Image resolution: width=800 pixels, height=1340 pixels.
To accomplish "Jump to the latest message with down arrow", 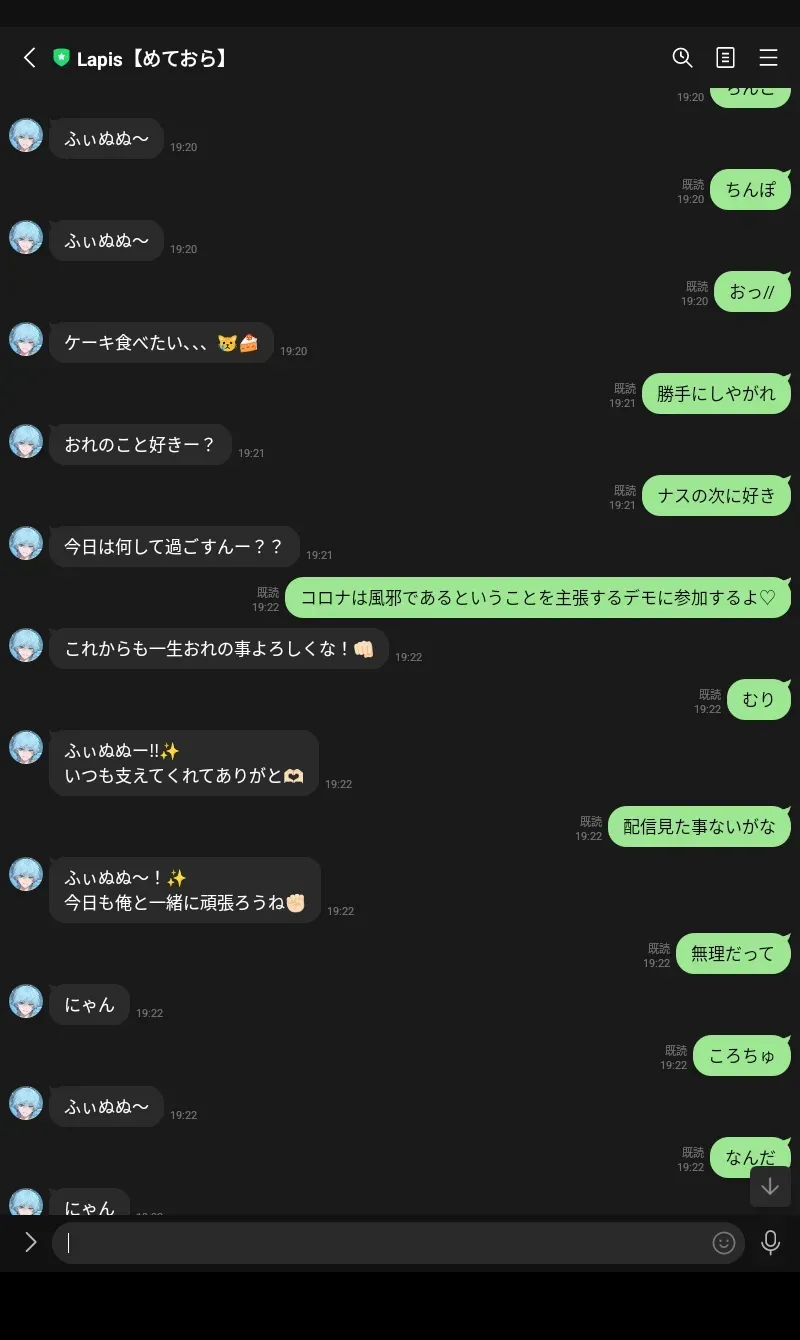I will (x=770, y=1186).
